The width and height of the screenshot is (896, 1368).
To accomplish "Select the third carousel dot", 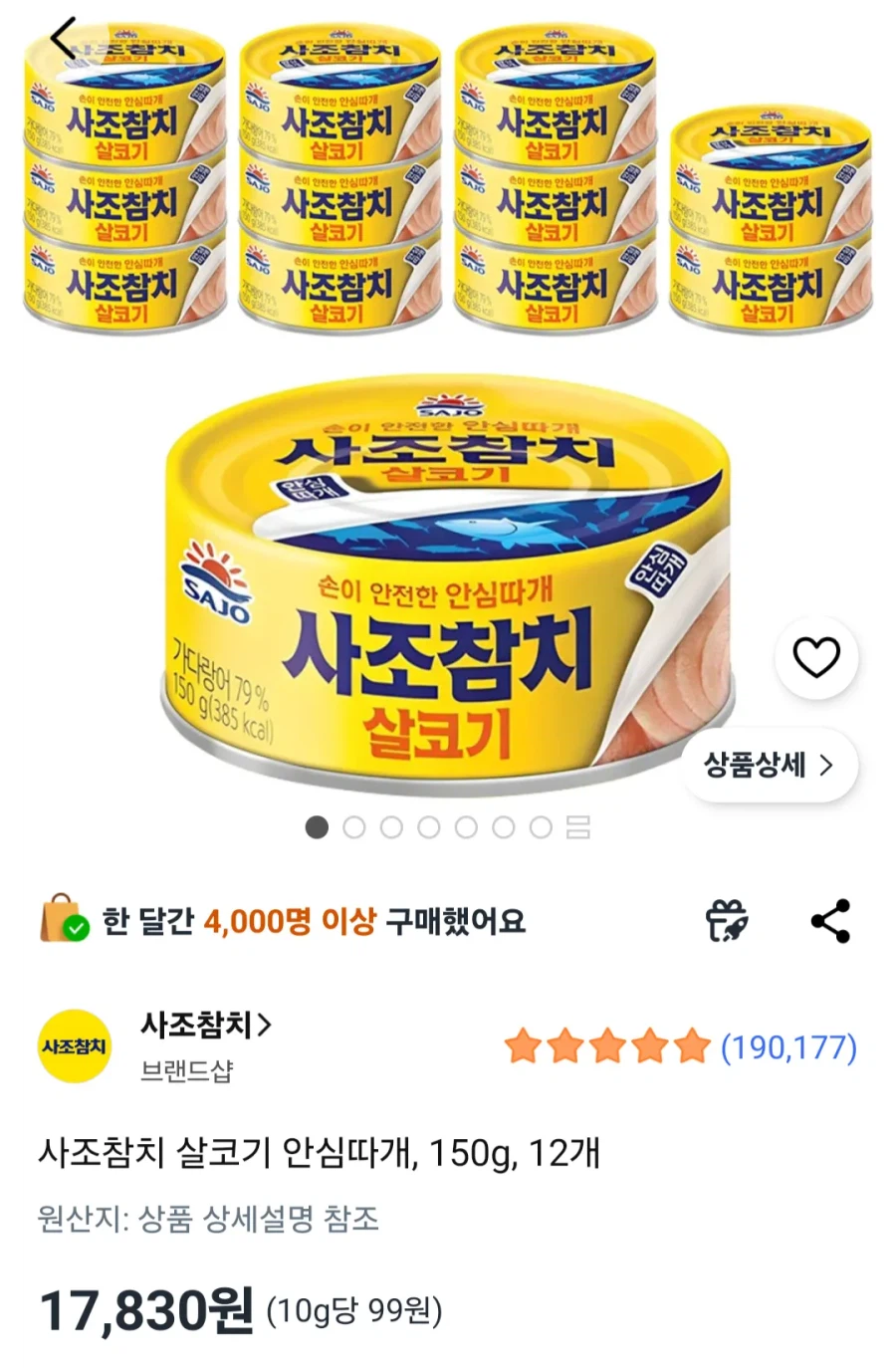I will point(390,826).
